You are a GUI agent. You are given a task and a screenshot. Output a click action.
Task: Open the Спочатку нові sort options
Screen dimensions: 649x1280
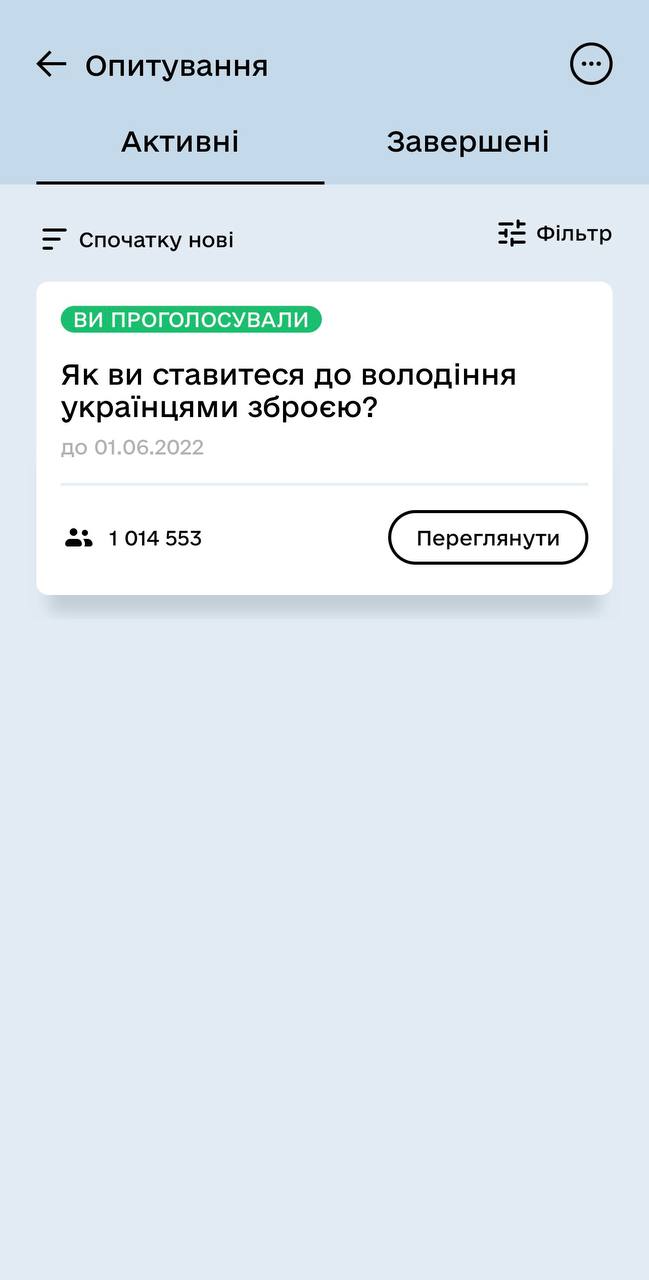click(138, 240)
